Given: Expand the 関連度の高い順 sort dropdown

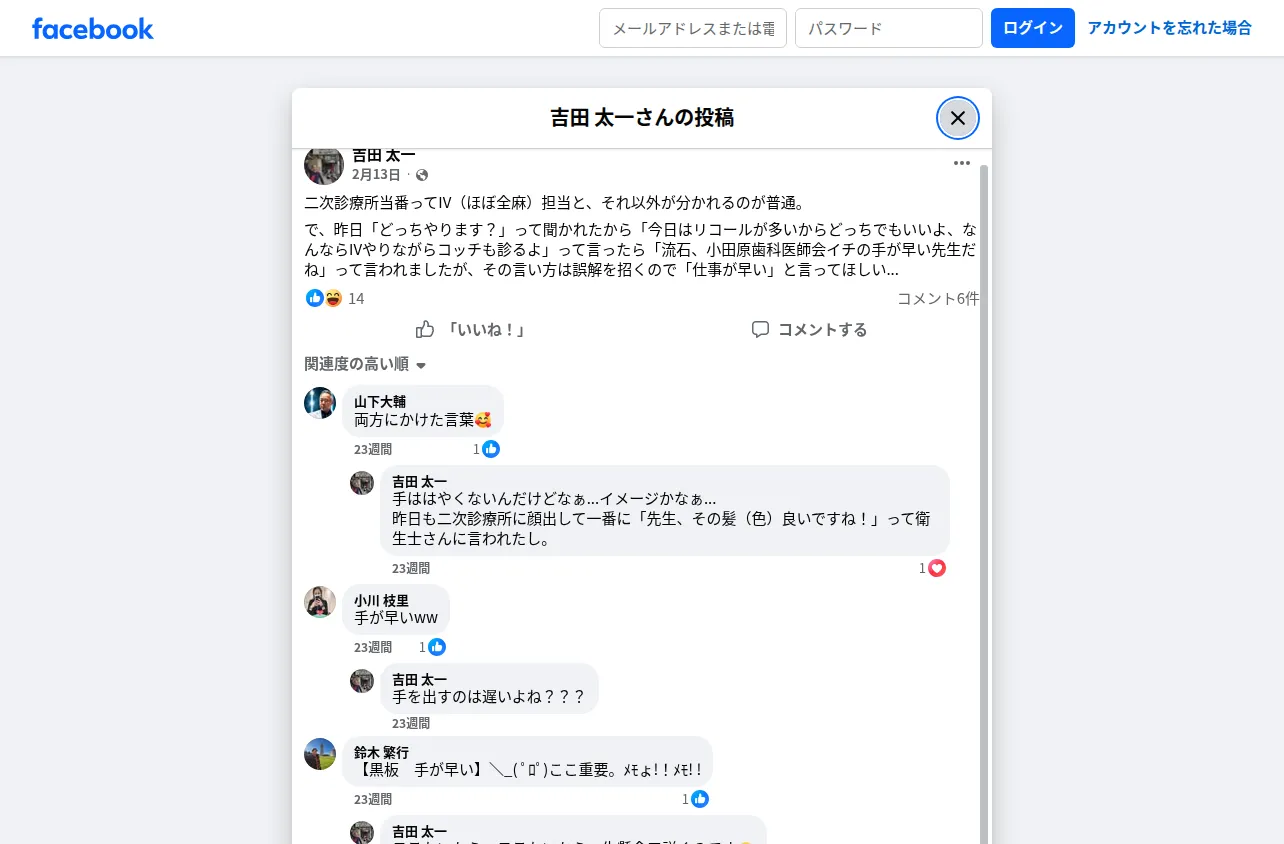Looking at the screenshot, I should (366, 364).
